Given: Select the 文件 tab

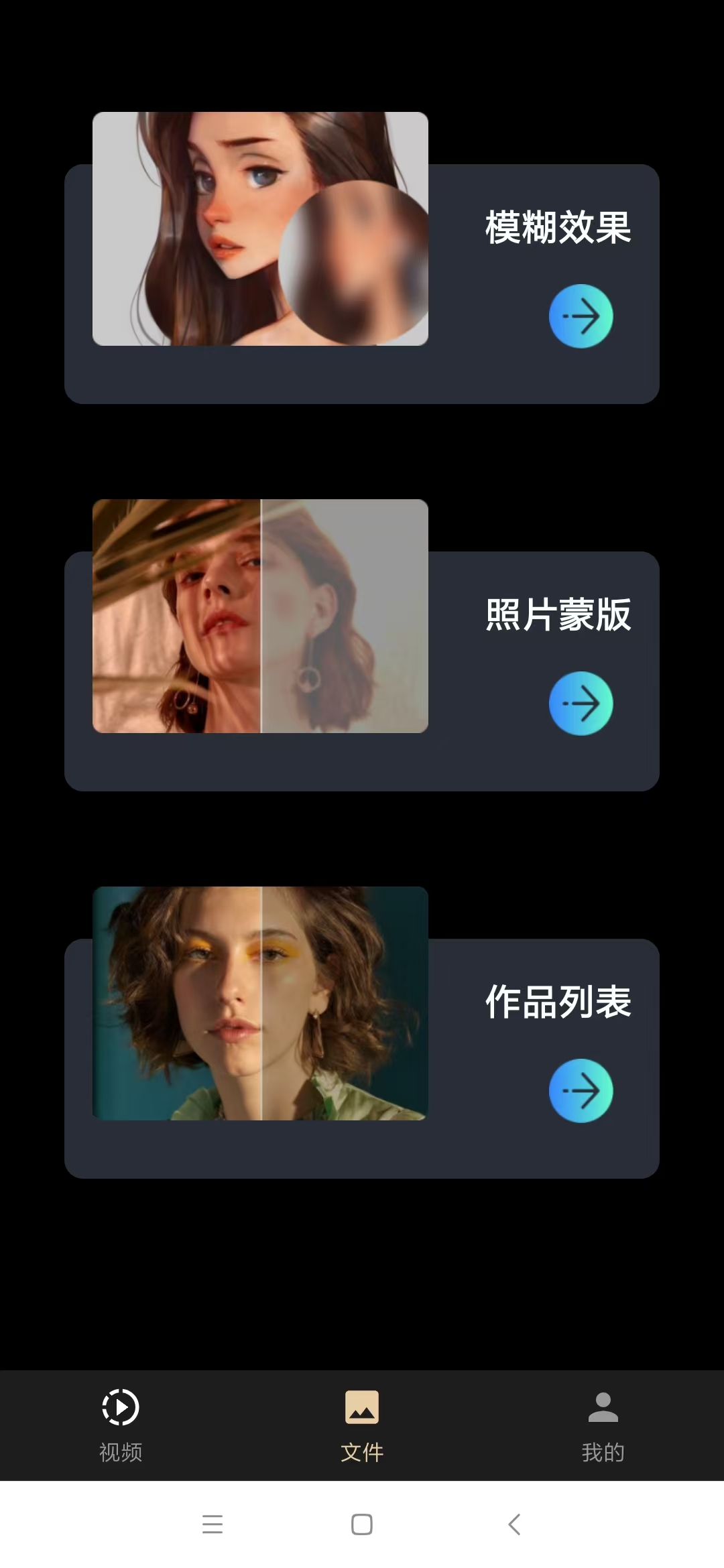Looking at the screenshot, I should 362,1425.
